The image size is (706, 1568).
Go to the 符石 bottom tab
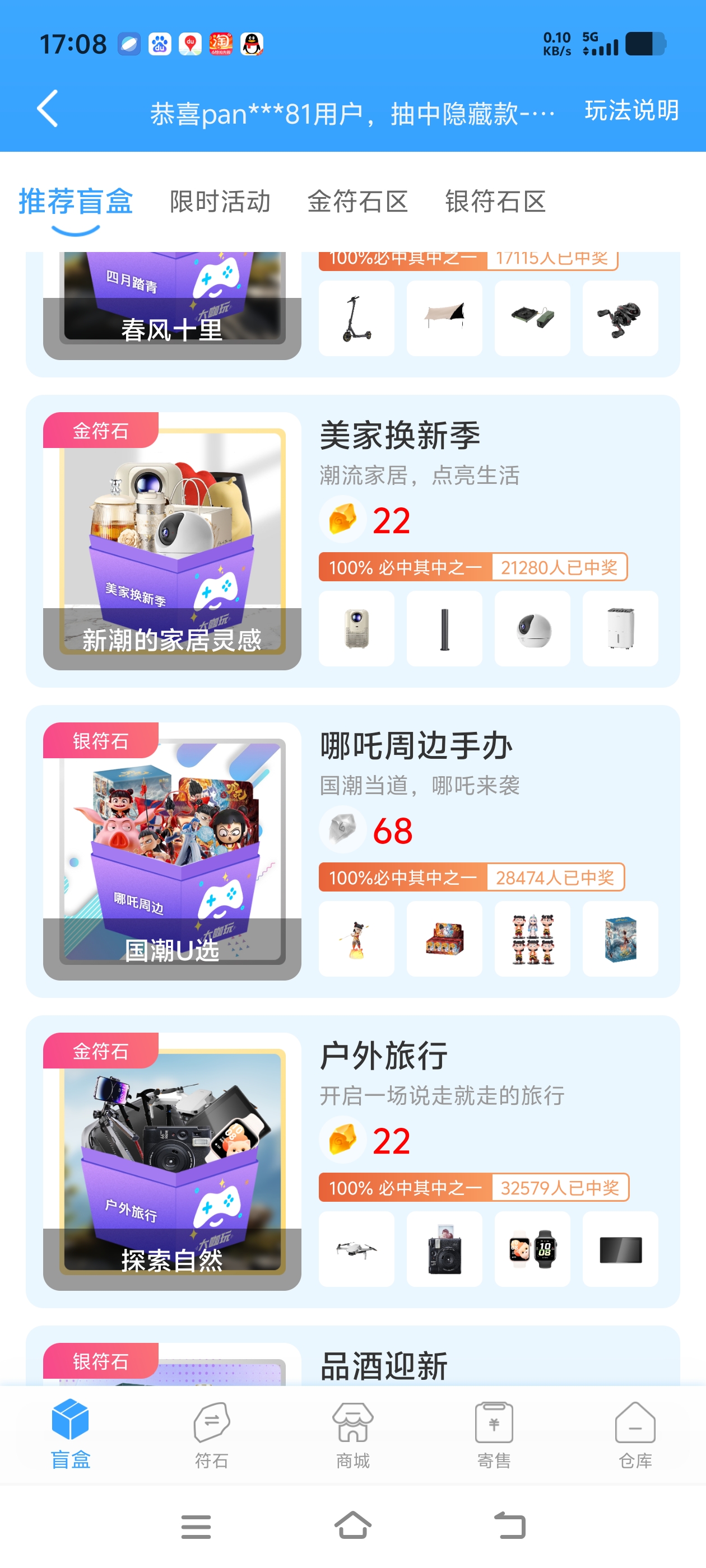[x=211, y=1434]
